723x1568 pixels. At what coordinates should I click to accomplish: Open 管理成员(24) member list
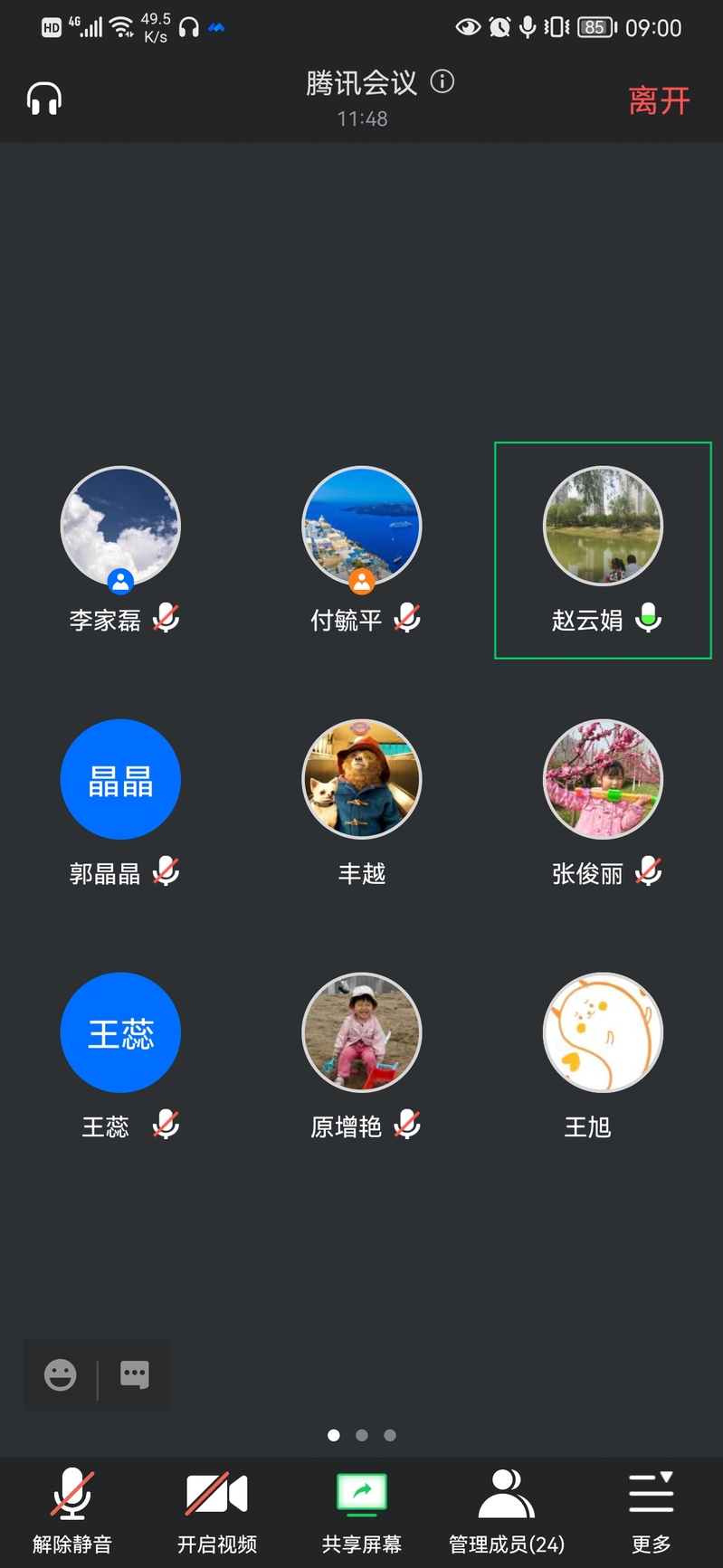click(x=506, y=1509)
